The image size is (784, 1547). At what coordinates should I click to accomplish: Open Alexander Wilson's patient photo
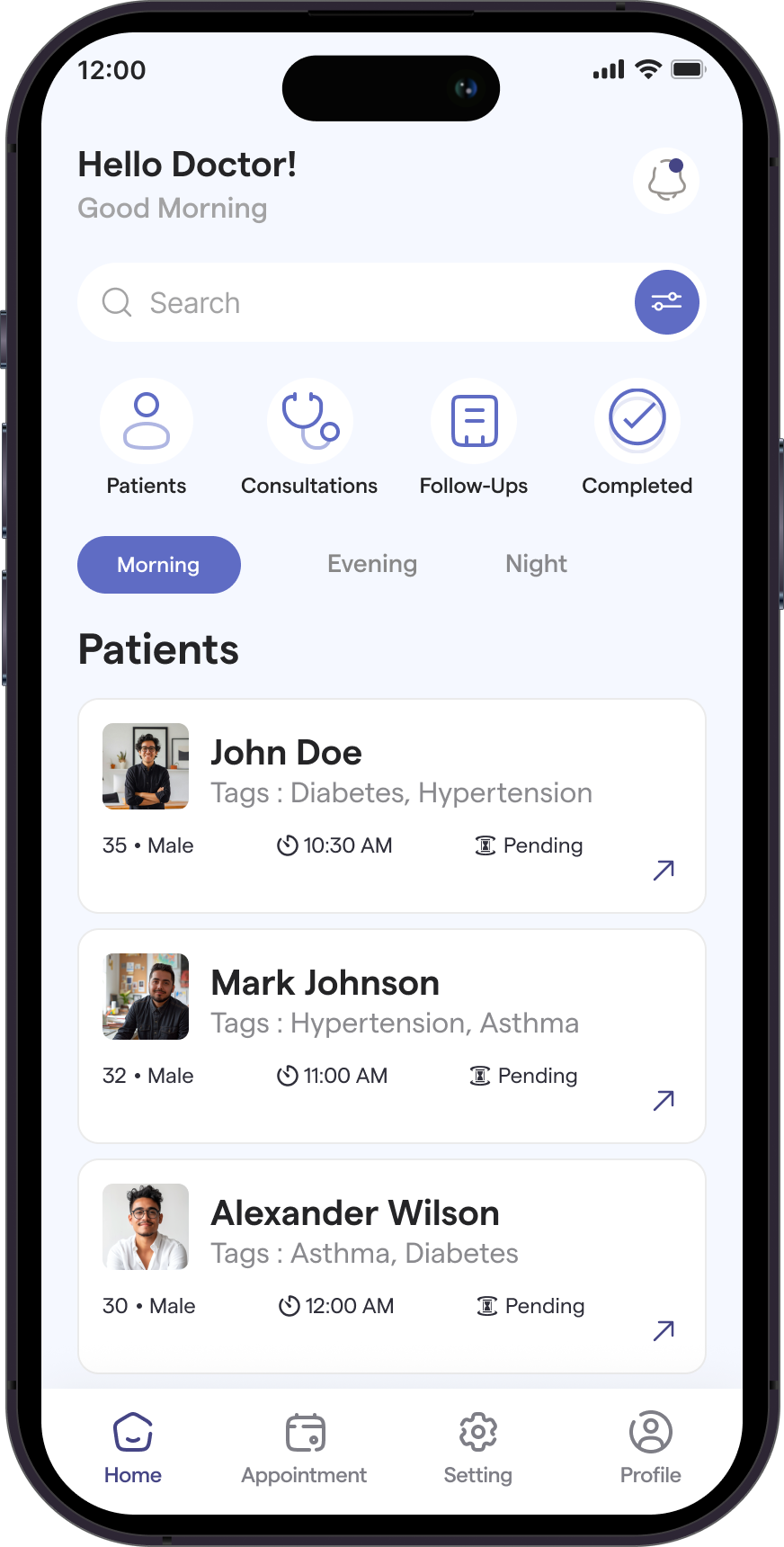point(146,1227)
